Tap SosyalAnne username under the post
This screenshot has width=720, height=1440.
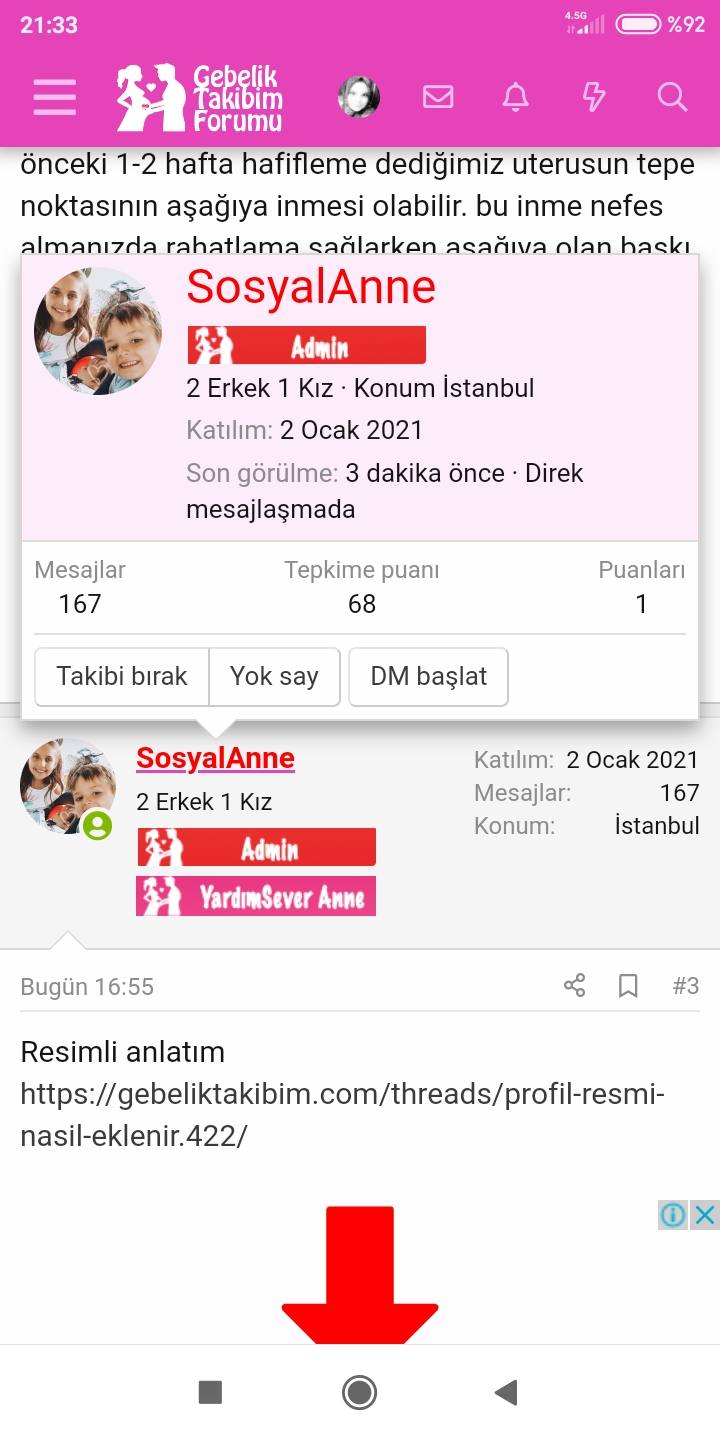pos(215,759)
